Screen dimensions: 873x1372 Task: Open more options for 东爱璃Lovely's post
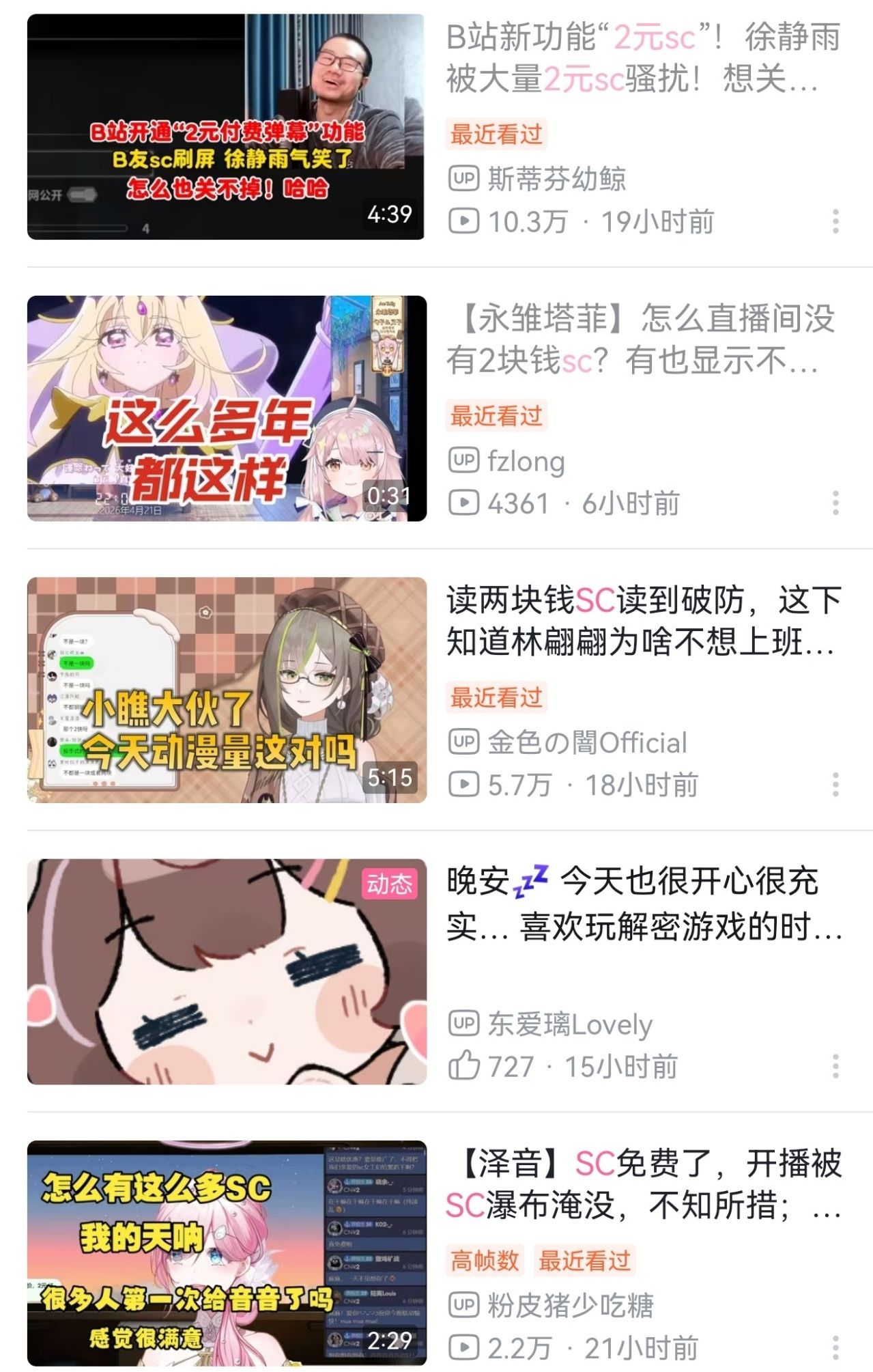point(835,1066)
